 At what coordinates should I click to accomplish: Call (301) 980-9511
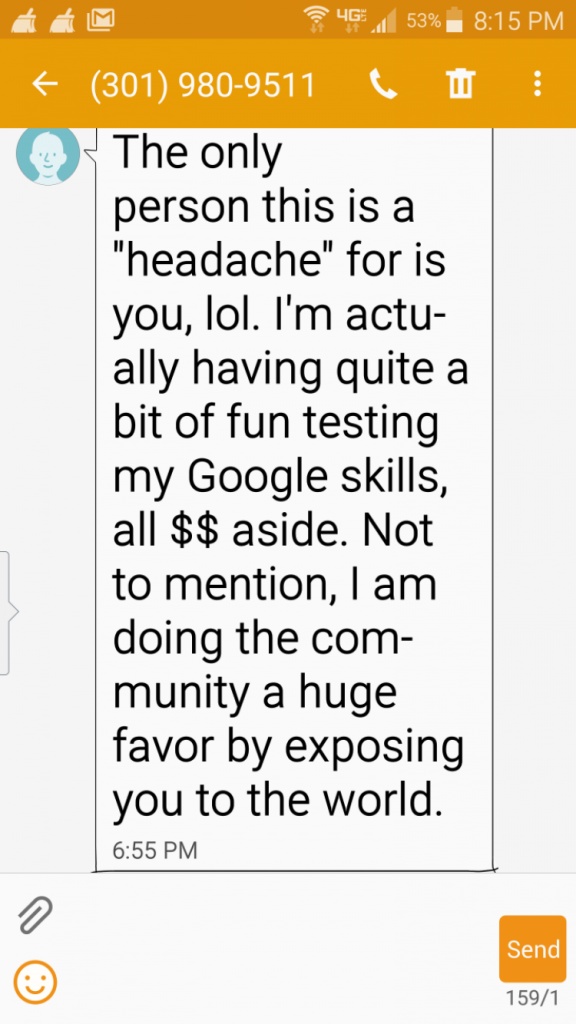[383, 84]
